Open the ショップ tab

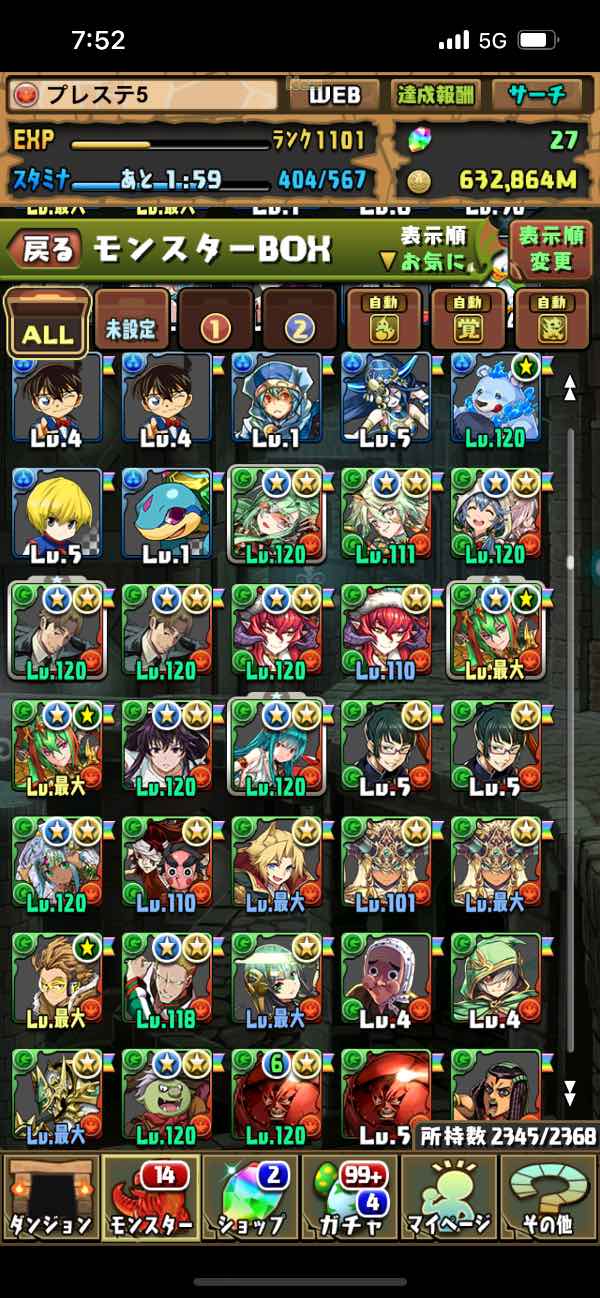point(250,1209)
